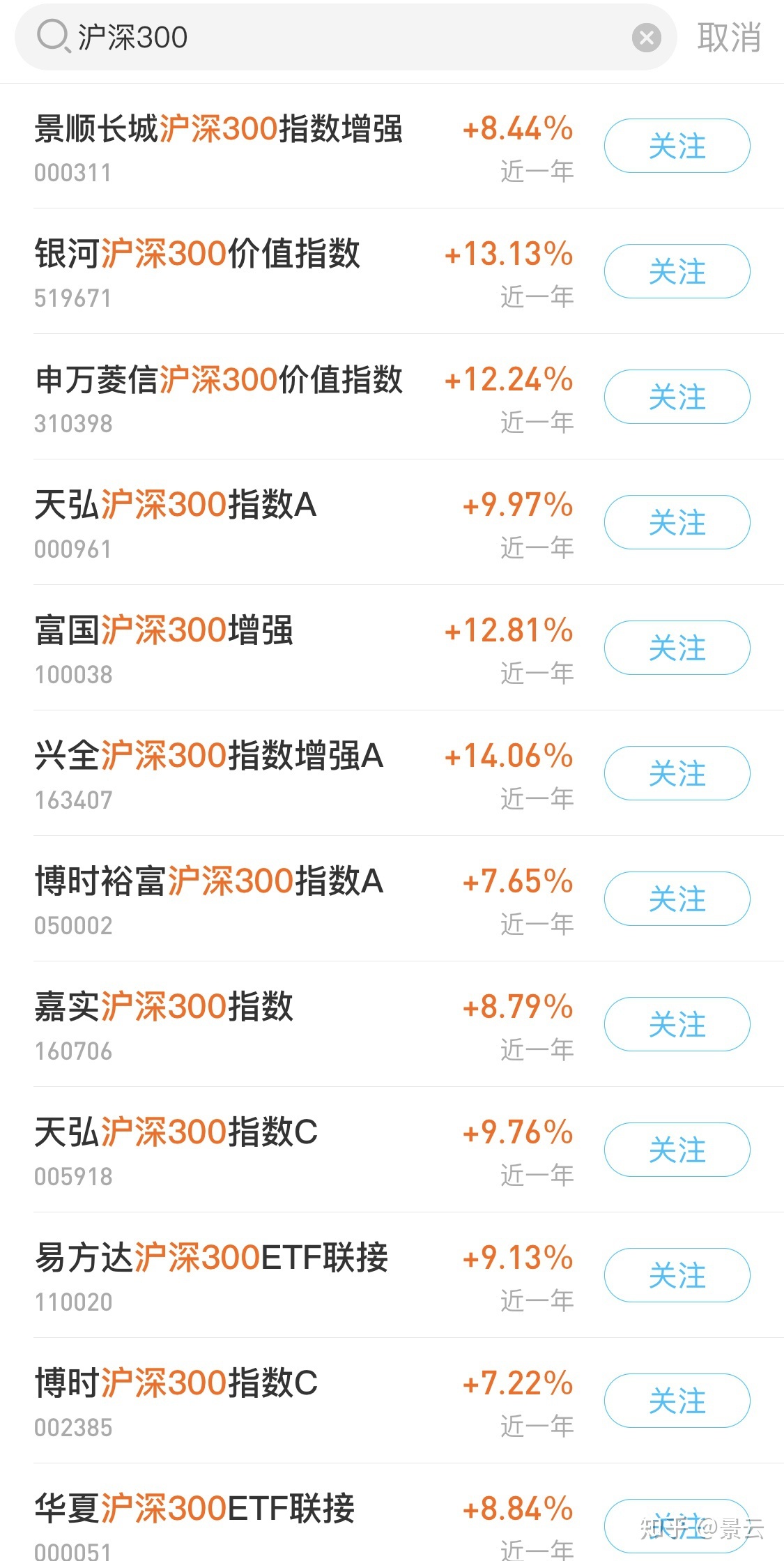This screenshot has height=1561, width=784.
Task: Tap 关注 for 博时沪深300指数C
Action: click(x=677, y=1401)
